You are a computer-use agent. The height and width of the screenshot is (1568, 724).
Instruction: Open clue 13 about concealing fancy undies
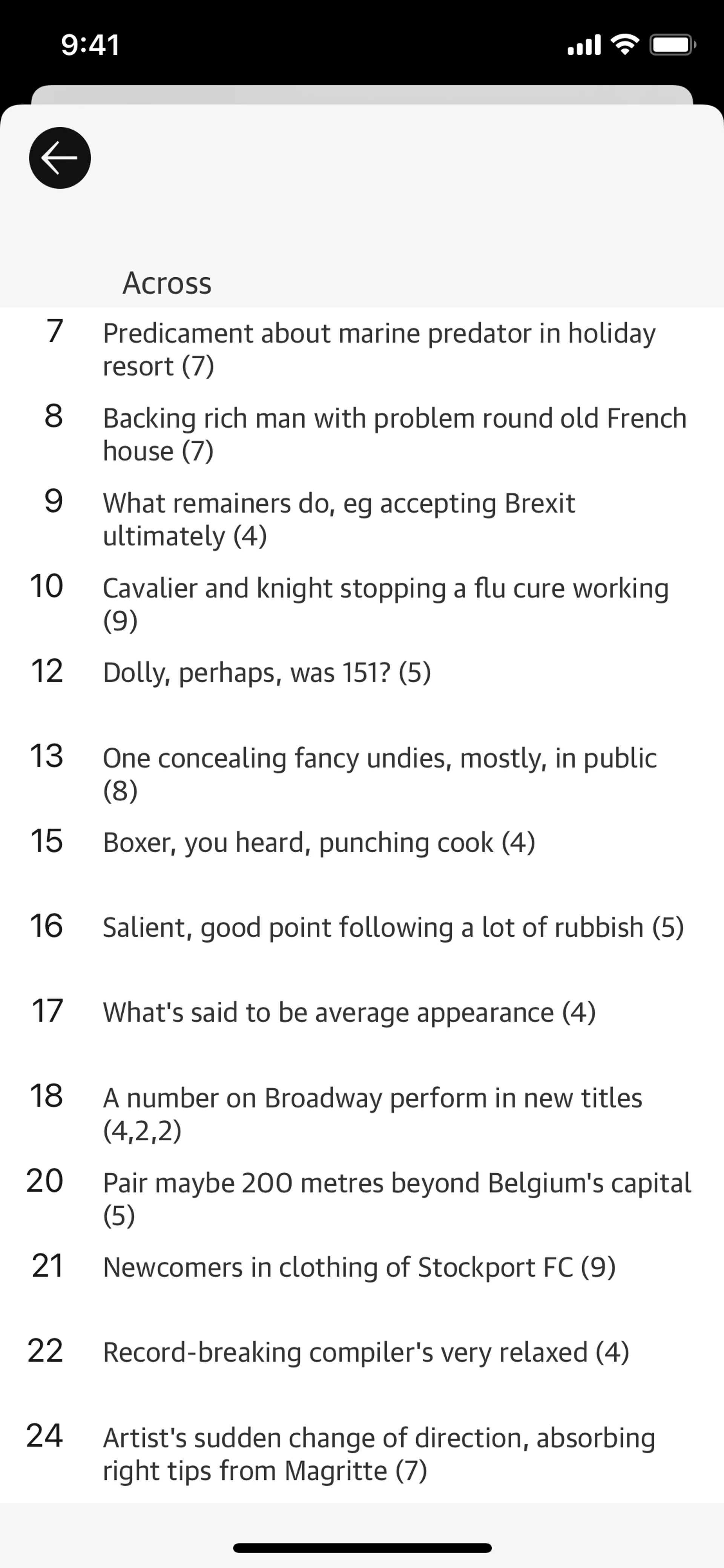[x=362, y=774]
